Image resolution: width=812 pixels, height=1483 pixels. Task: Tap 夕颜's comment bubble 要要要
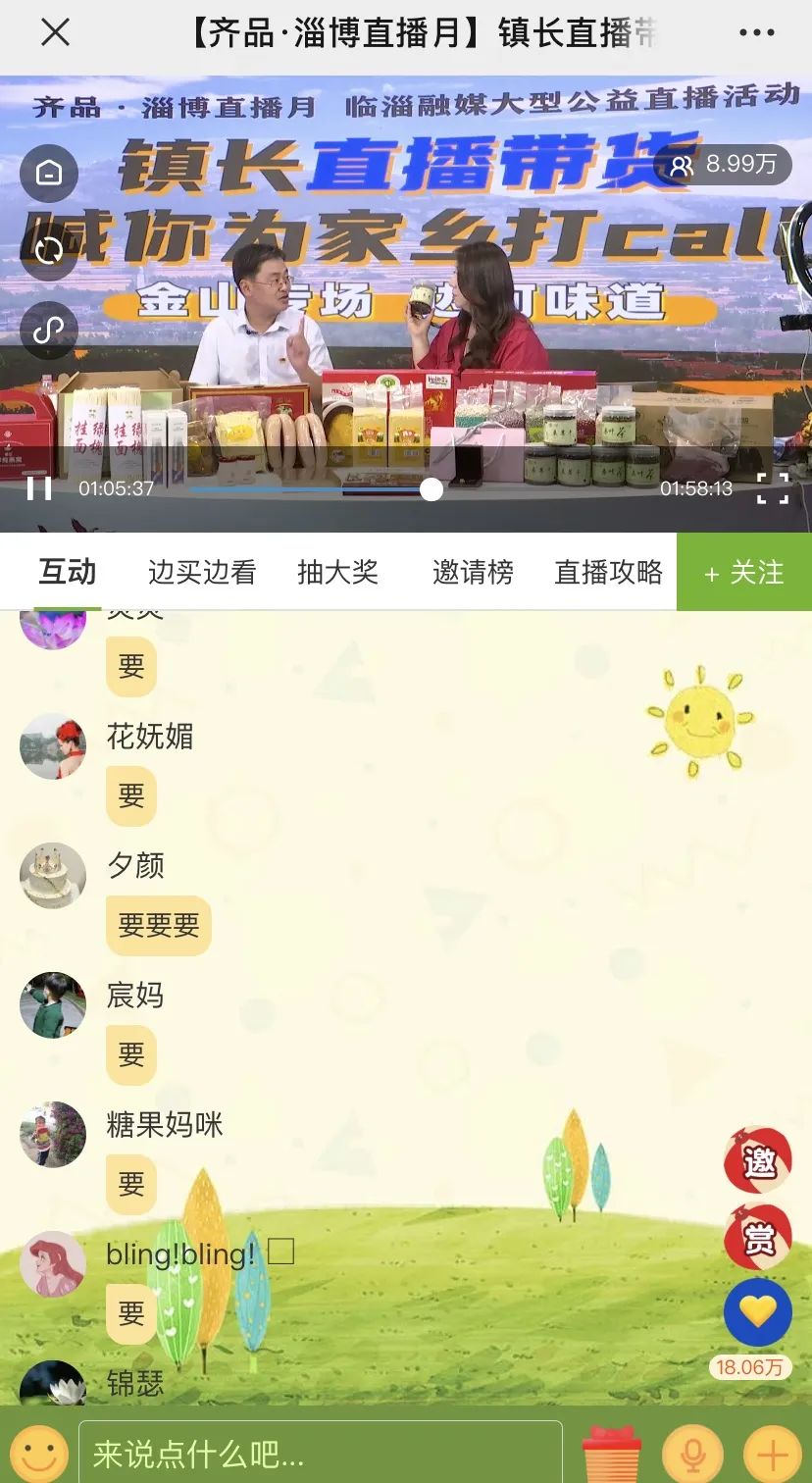[x=158, y=925]
